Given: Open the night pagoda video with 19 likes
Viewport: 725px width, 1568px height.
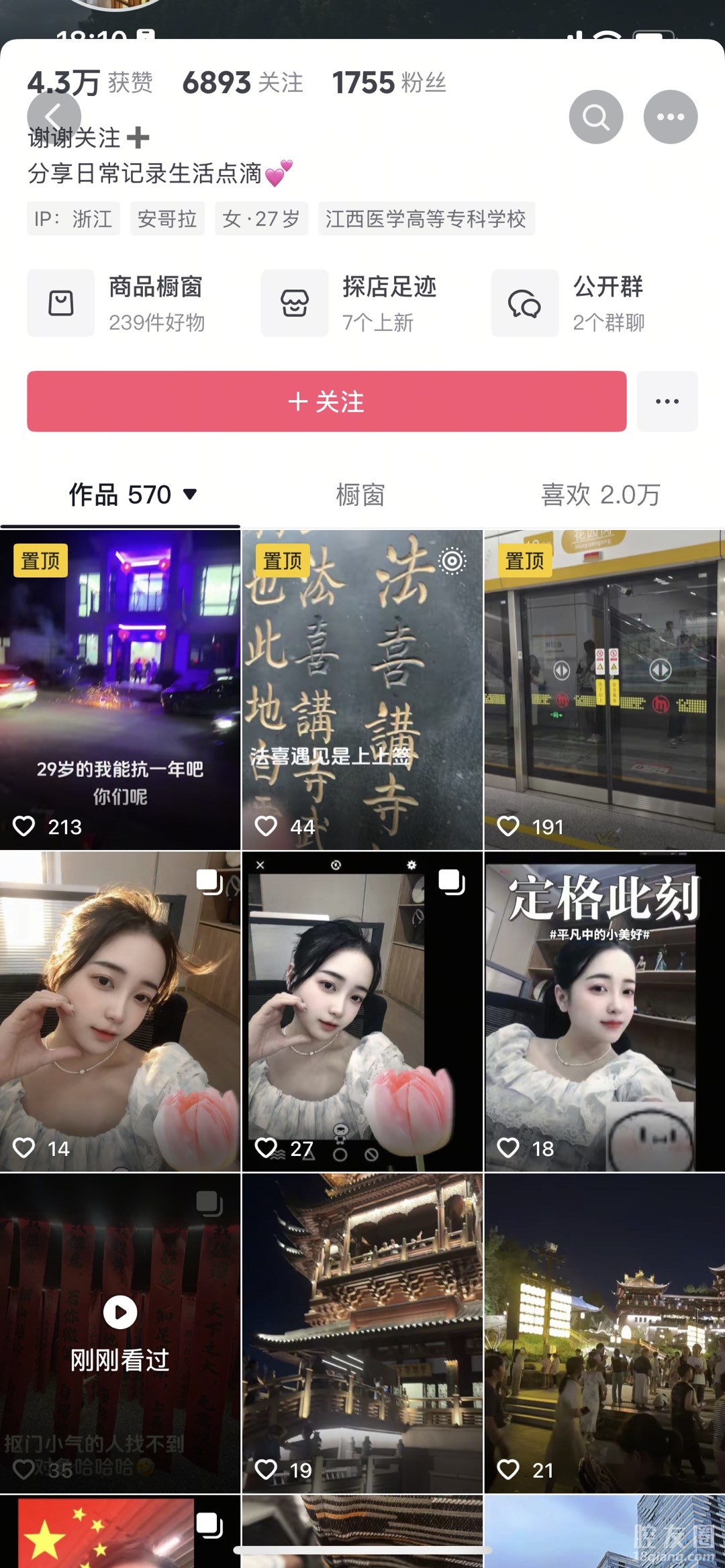Looking at the screenshot, I should click(362, 1332).
